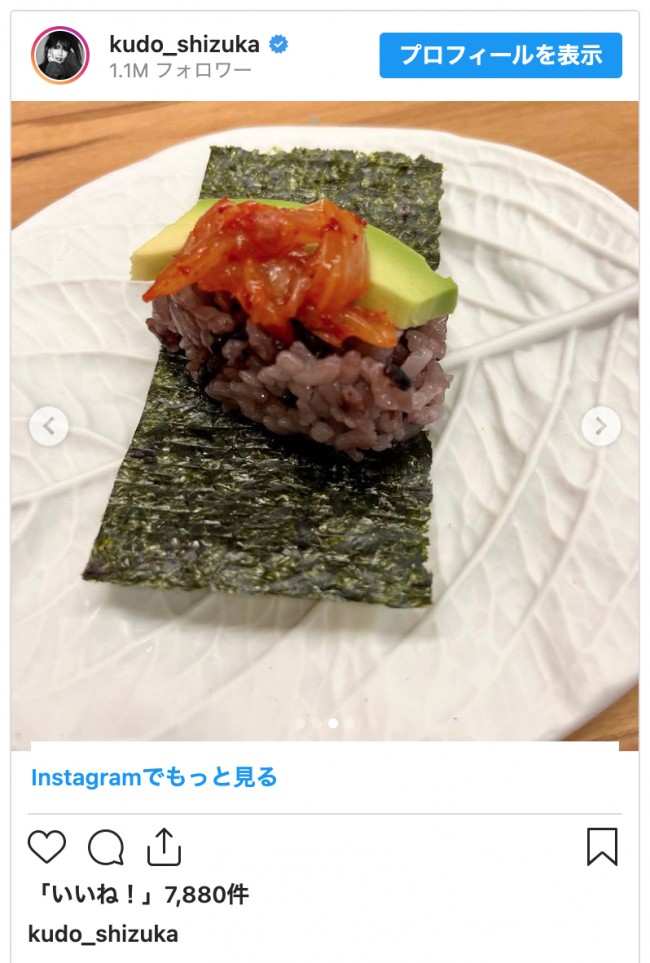Tap the プロフィールを表示 button
The width and height of the screenshot is (650, 963).
pos(500,55)
